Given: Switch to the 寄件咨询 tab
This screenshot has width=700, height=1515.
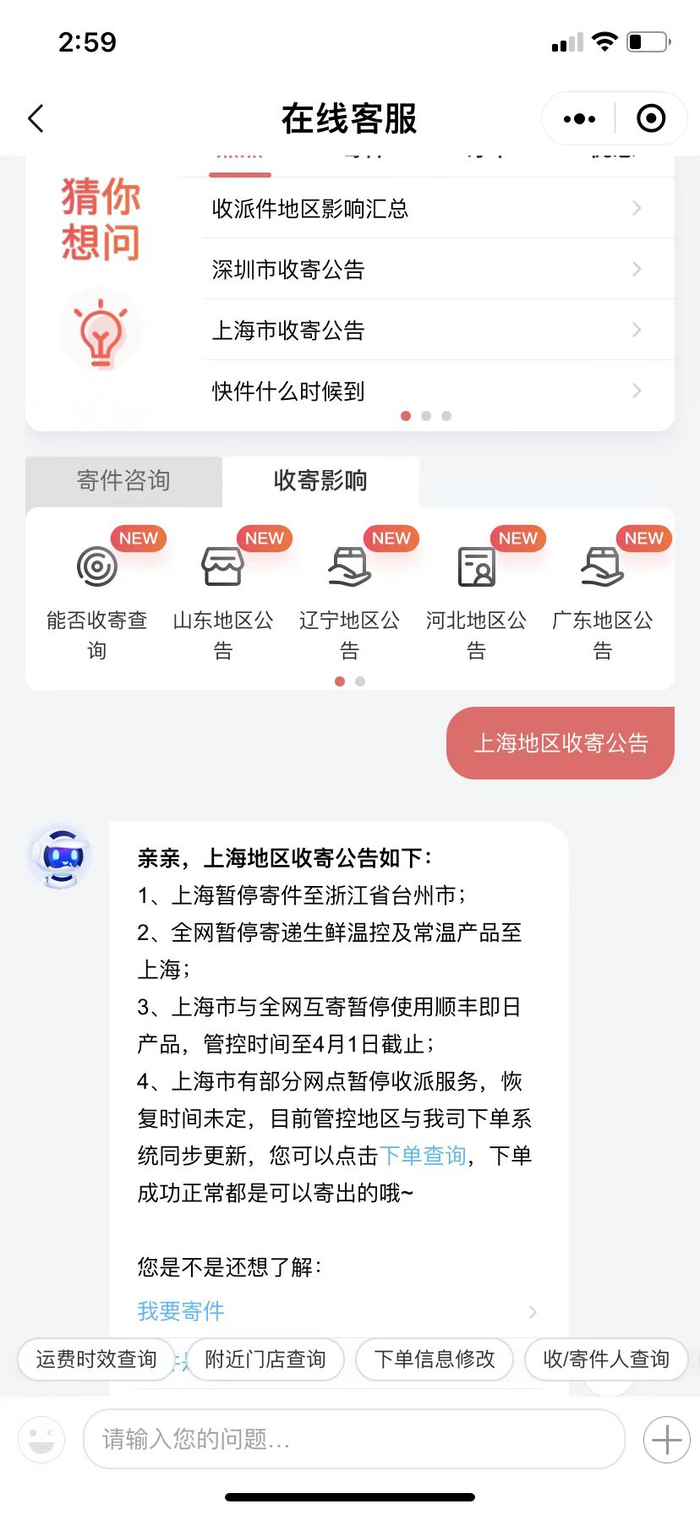Looking at the screenshot, I should [x=123, y=481].
